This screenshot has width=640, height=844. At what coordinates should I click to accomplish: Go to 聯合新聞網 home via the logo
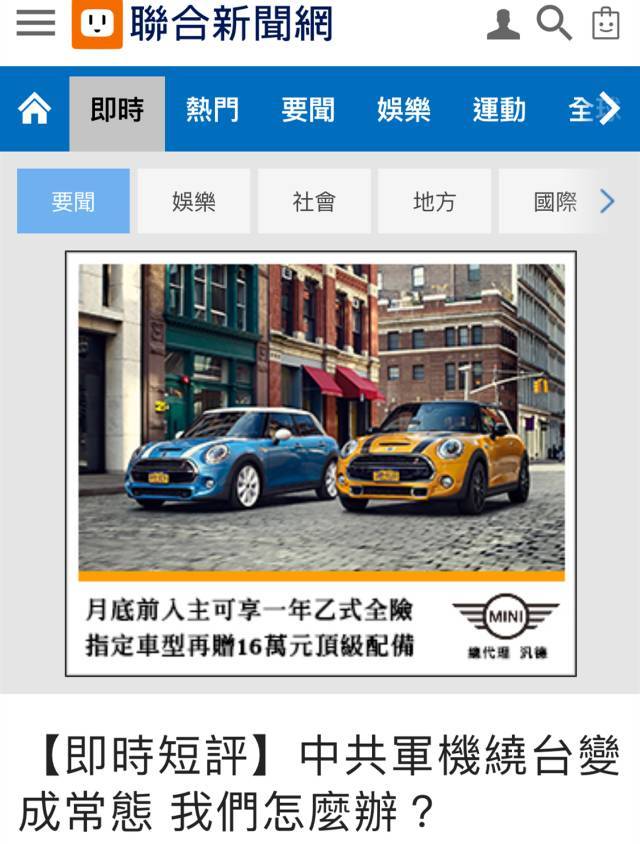[x=202, y=24]
